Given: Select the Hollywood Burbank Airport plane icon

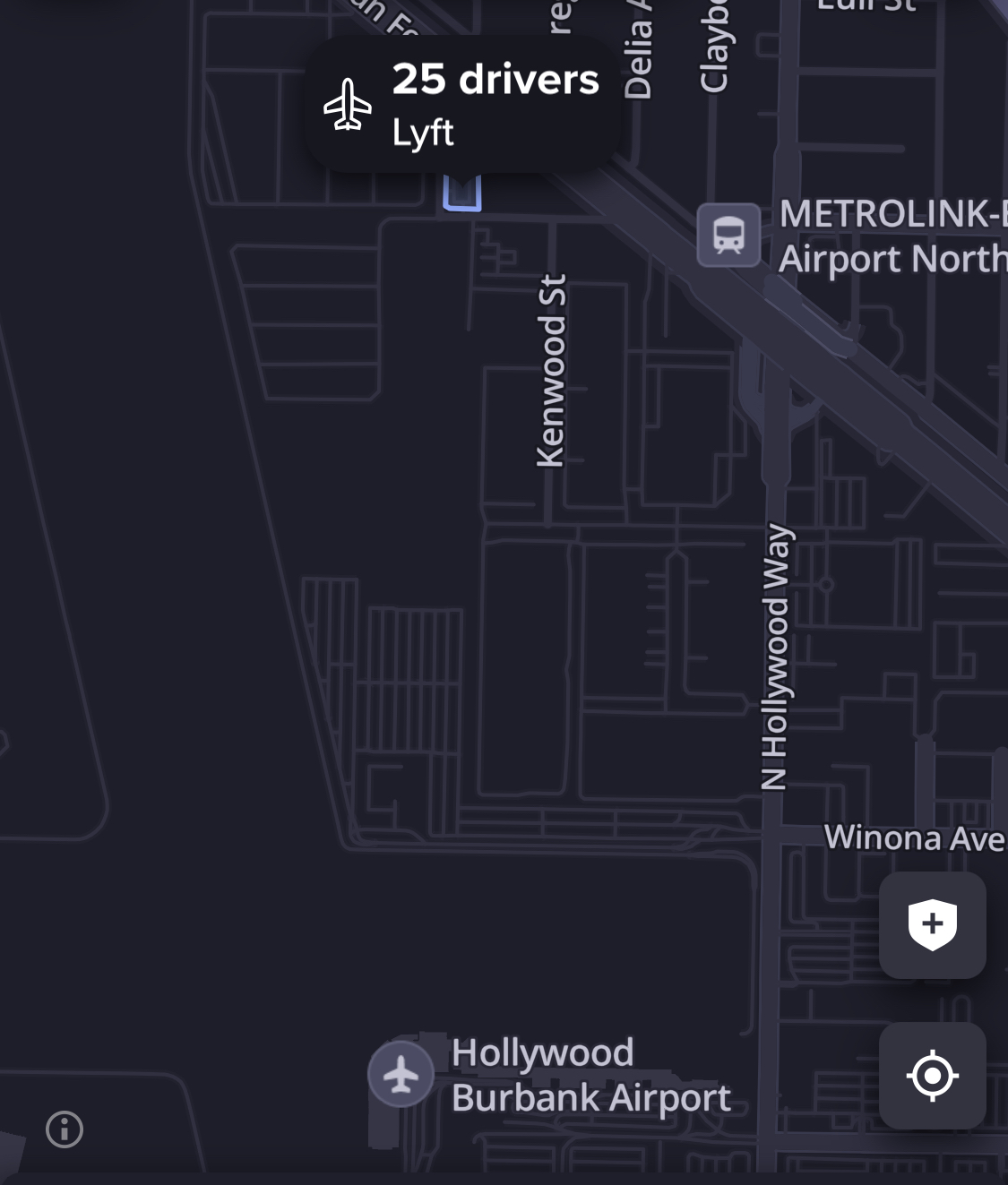Looking at the screenshot, I should [x=401, y=1074].
